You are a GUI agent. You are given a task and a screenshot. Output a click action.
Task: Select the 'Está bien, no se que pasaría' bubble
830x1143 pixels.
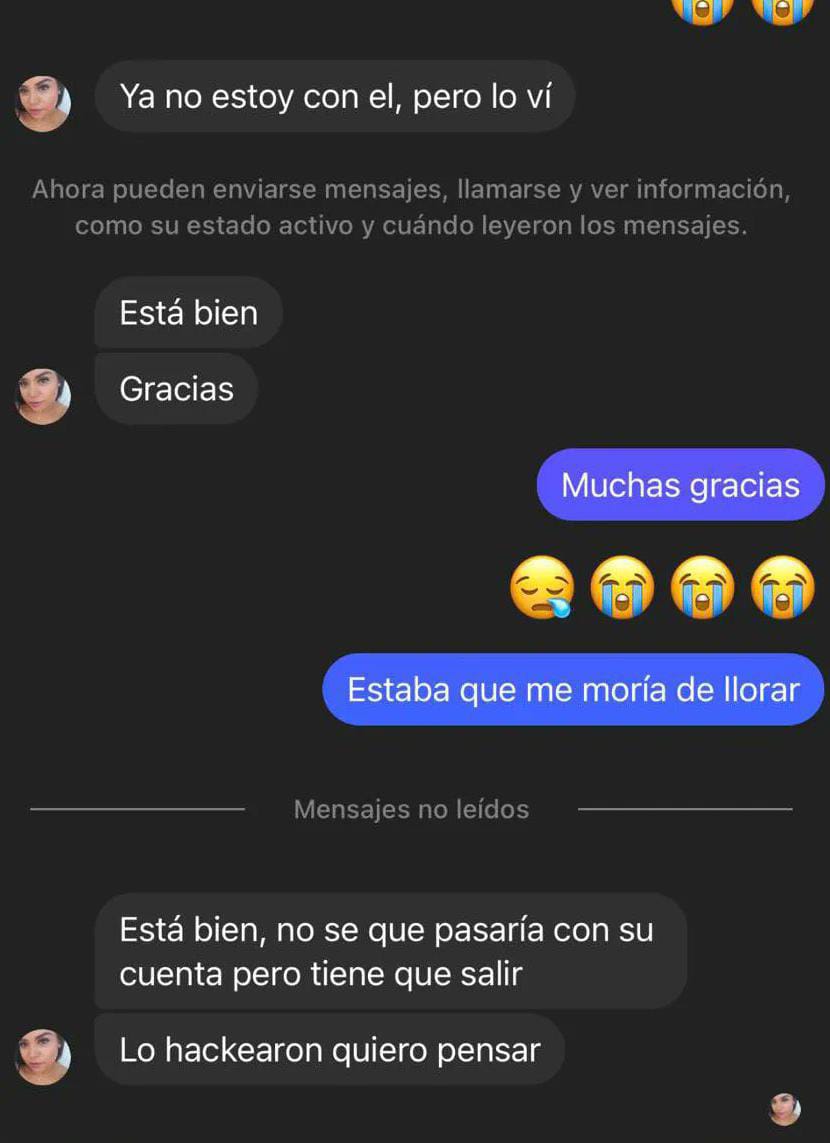click(x=390, y=951)
